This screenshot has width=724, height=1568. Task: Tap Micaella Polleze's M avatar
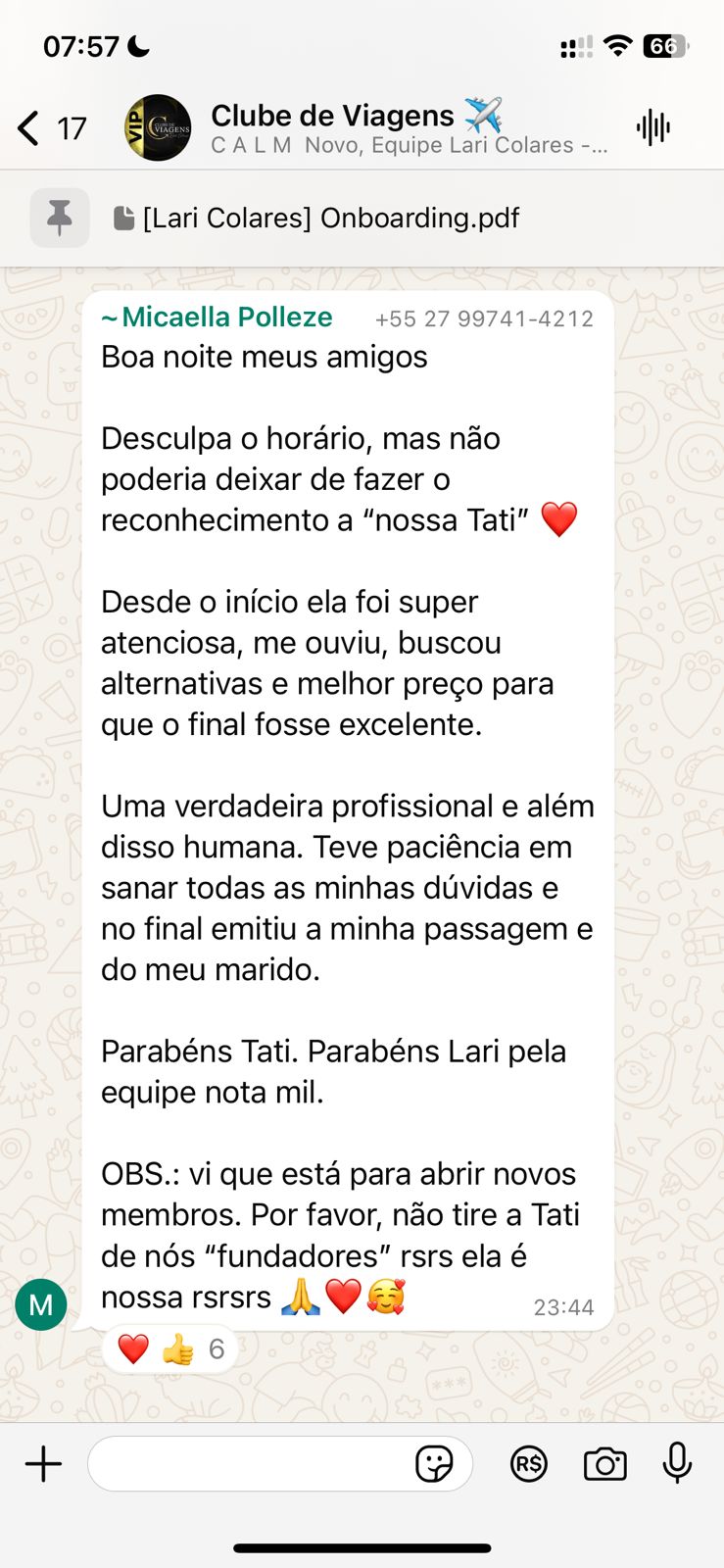(x=42, y=1304)
